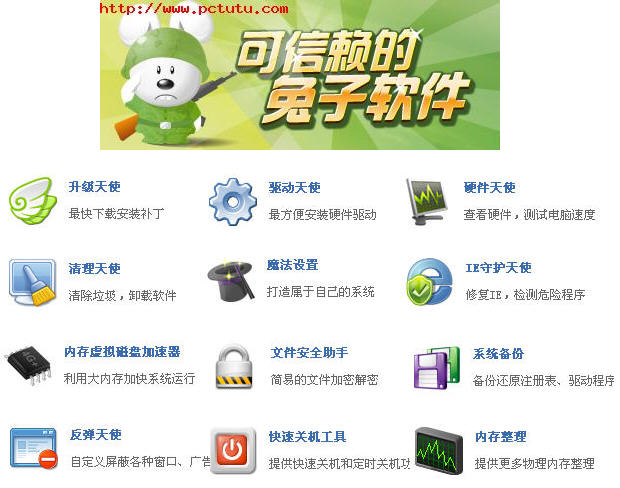Open 反弹天使 popup blocker

tap(95, 435)
